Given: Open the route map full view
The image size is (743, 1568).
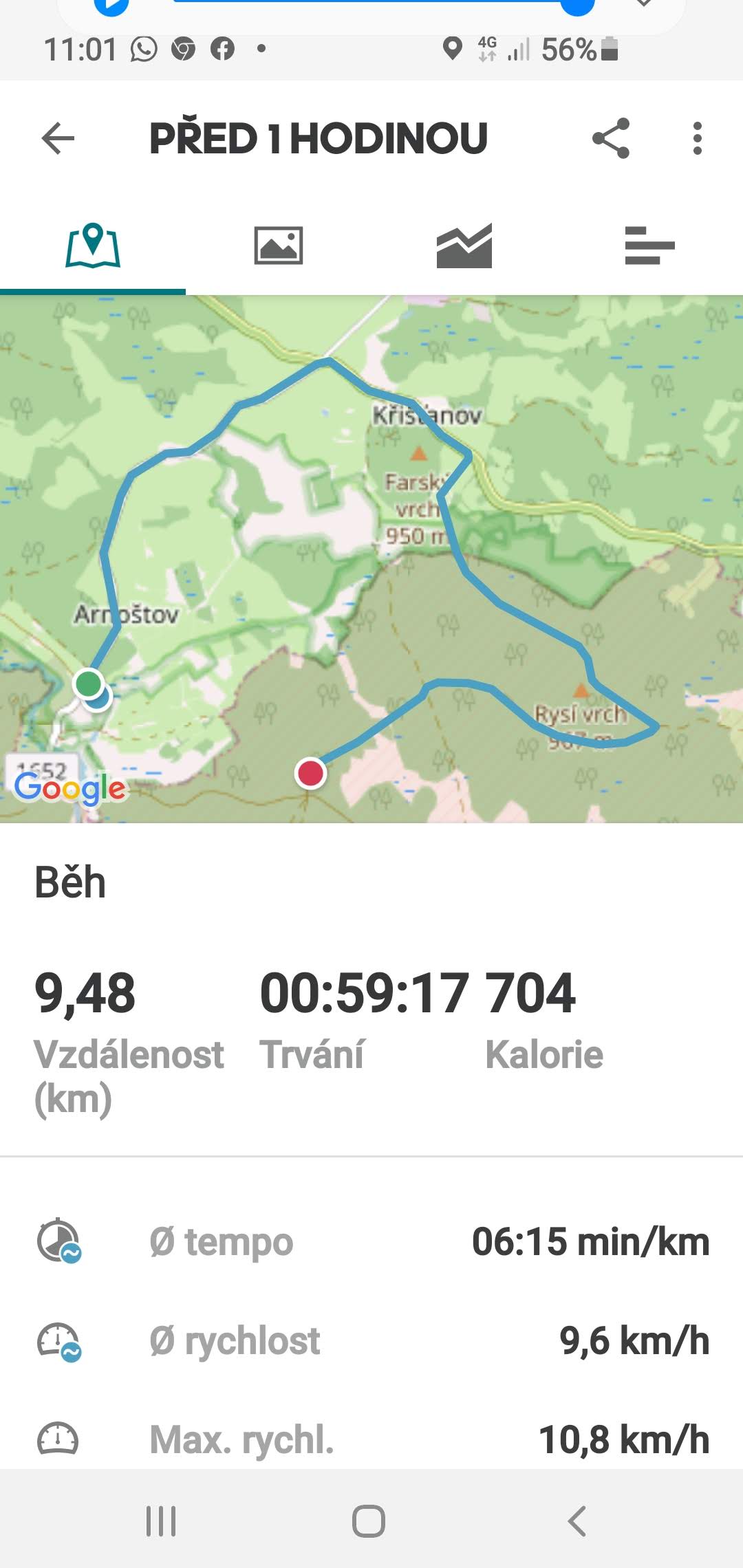Looking at the screenshot, I should tap(371, 559).
